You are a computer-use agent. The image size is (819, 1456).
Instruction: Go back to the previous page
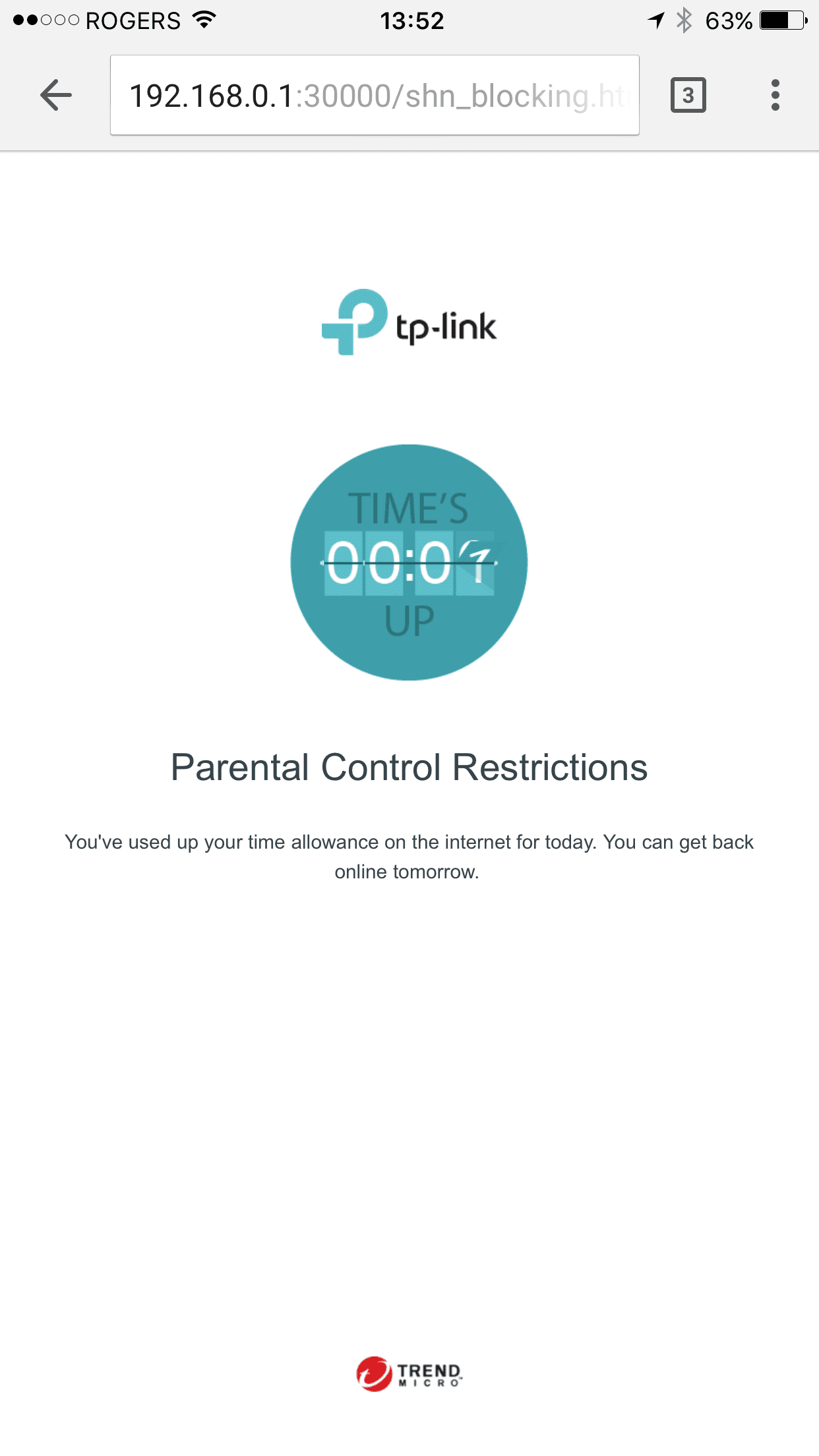tap(56, 96)
